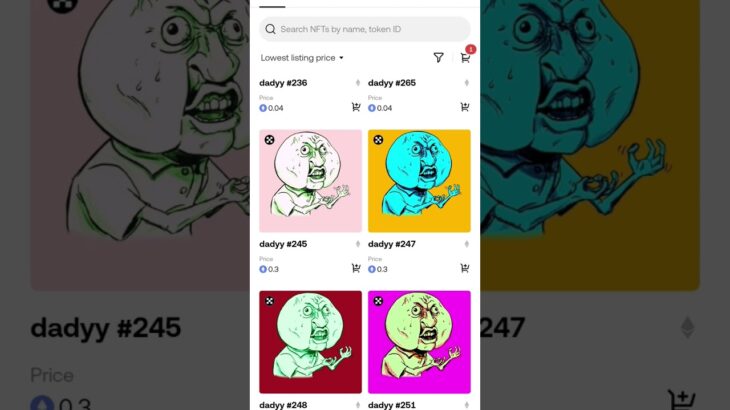730x410 pixels.
Task: Add dadyy #245 to cart
Action: (356, 268)
